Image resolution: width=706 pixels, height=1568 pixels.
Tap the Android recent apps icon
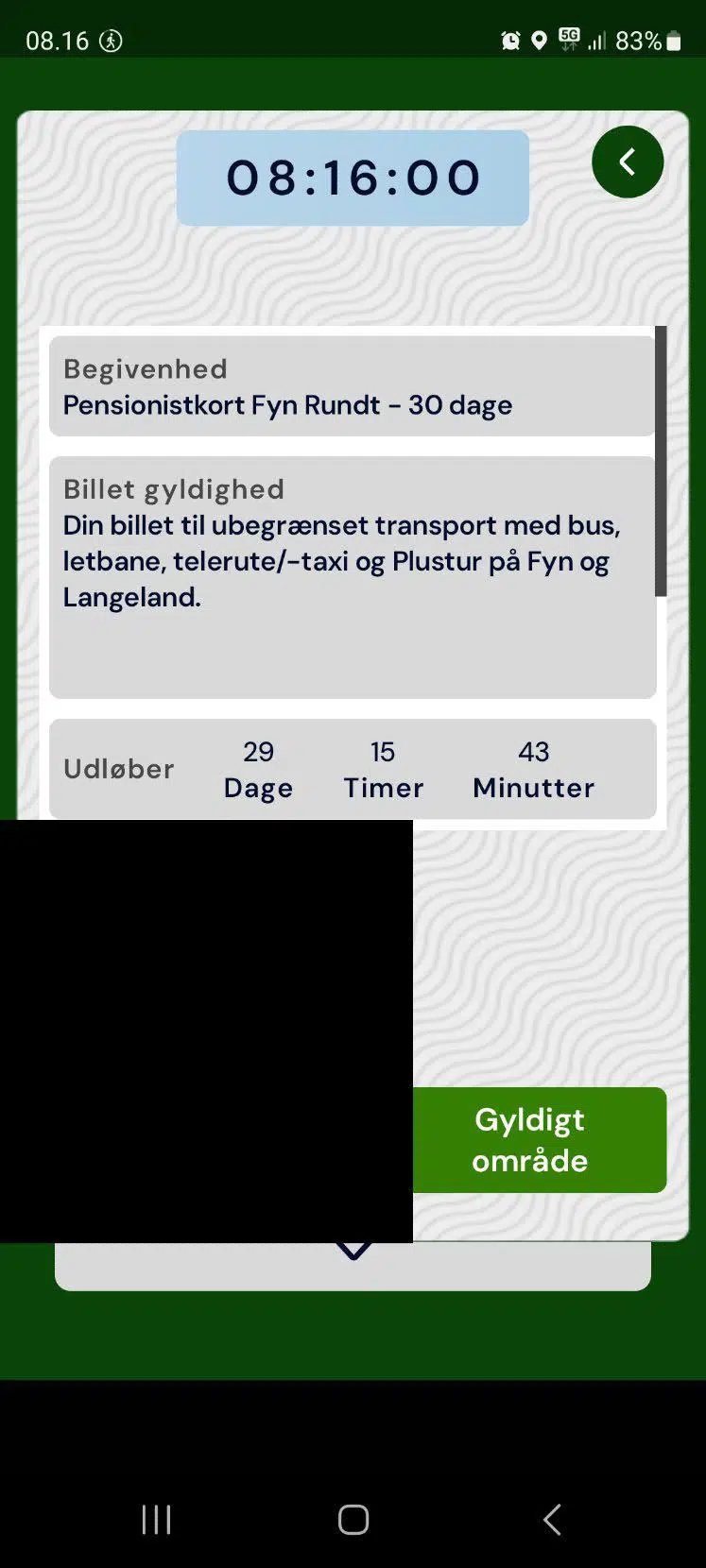click(x=155, y=1519)
